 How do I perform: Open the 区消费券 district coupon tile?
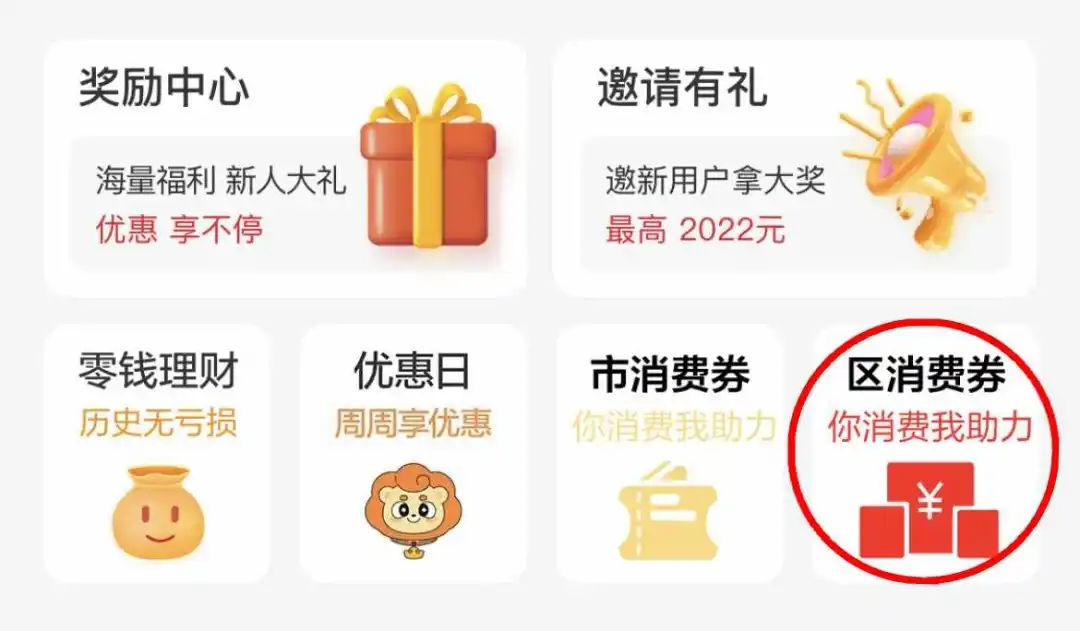pyautogui.click(x=928, y=453)
